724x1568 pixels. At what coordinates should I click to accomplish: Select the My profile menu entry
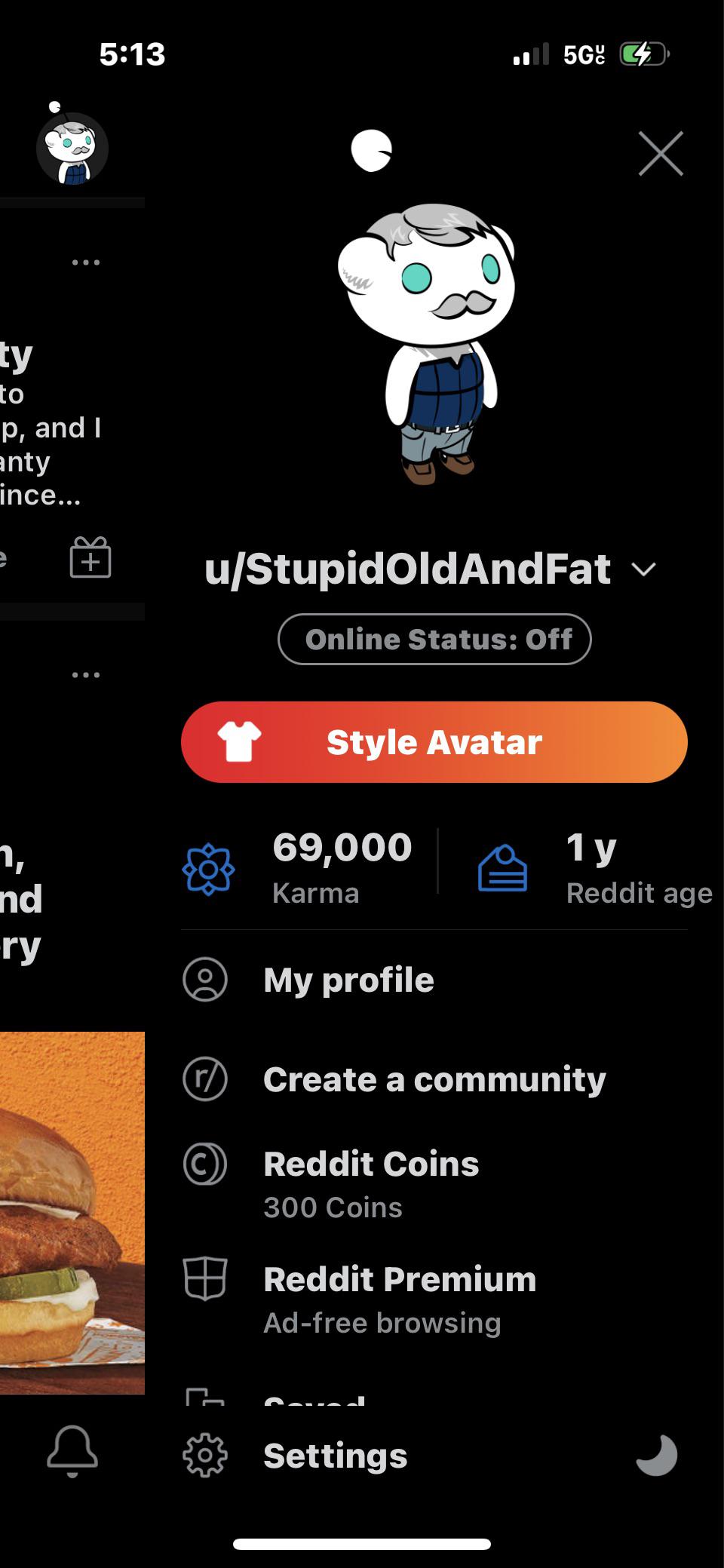tap(348, 980)
